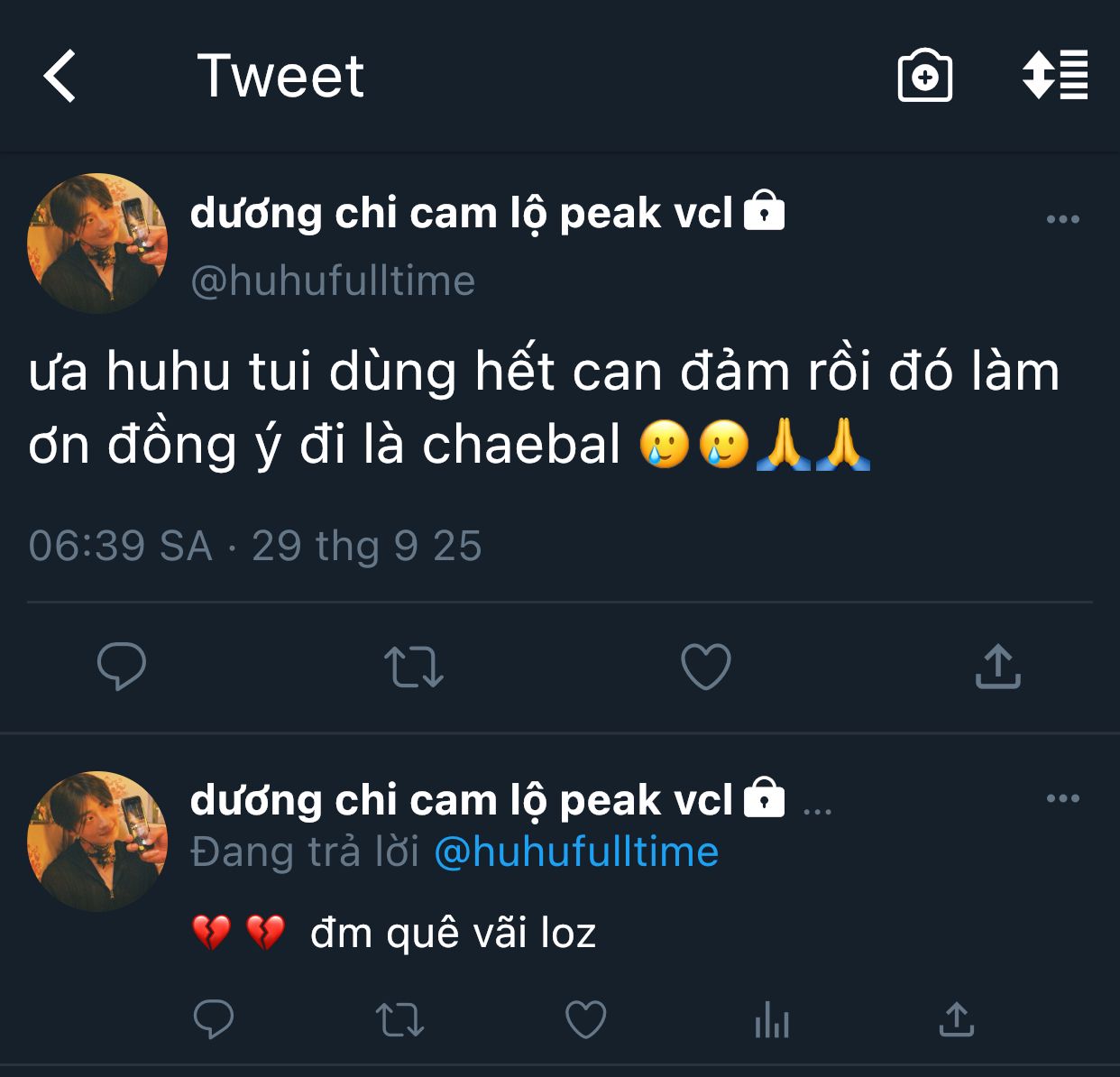Open the three-dot menu on the reply tweet

pyautogui.click(x=1062, y=798)
